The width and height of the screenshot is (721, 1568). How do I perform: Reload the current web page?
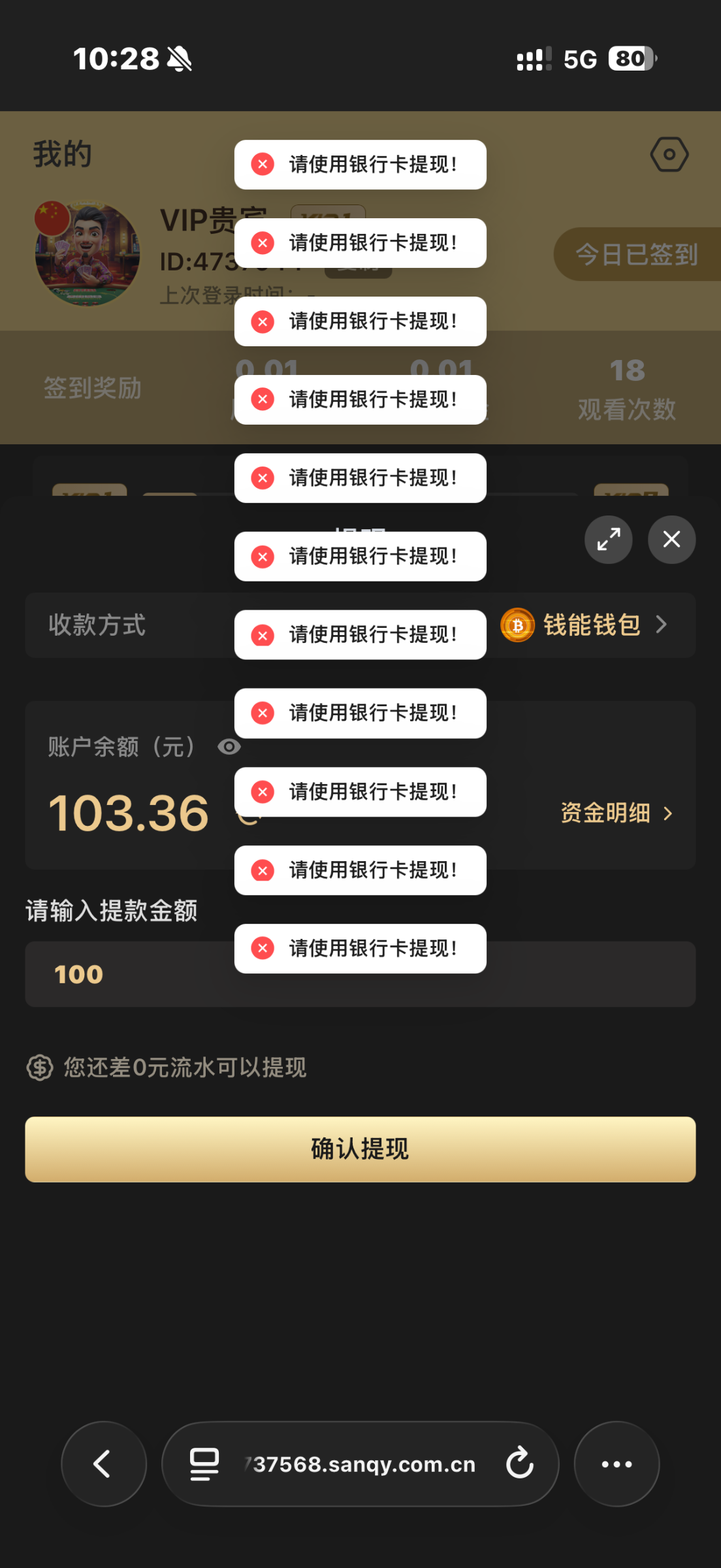click(x=520, y=1463)
